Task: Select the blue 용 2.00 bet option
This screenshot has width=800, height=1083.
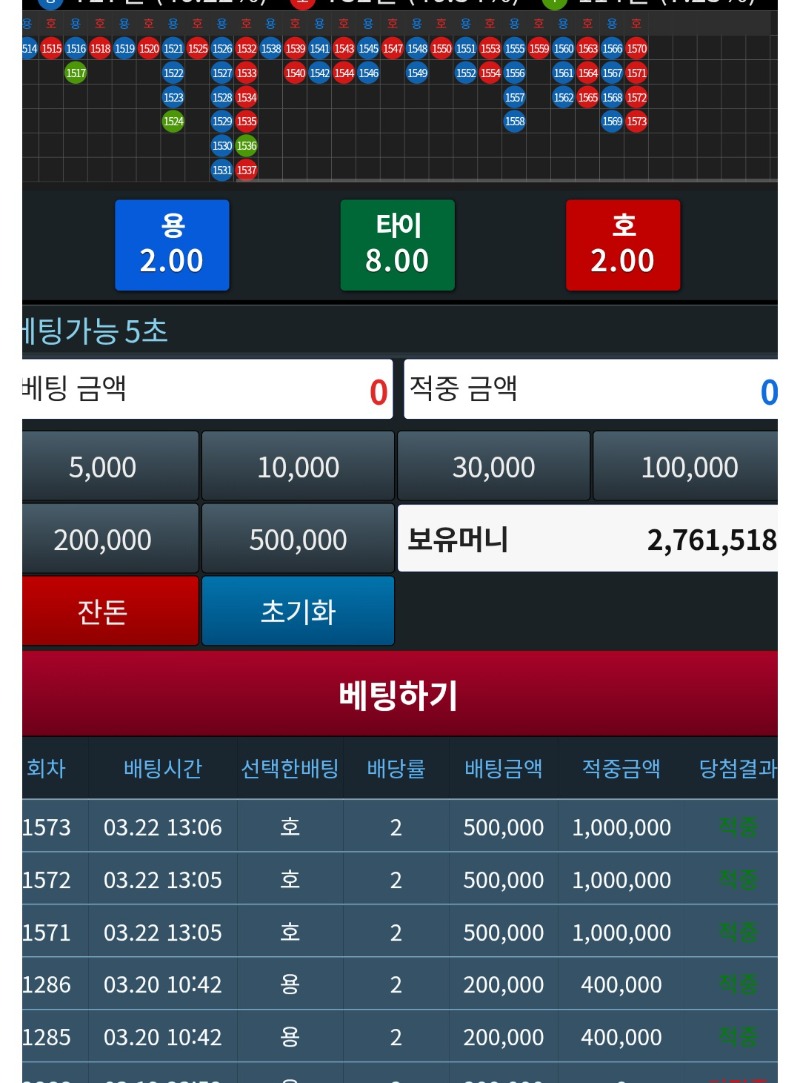Action: 172,245
